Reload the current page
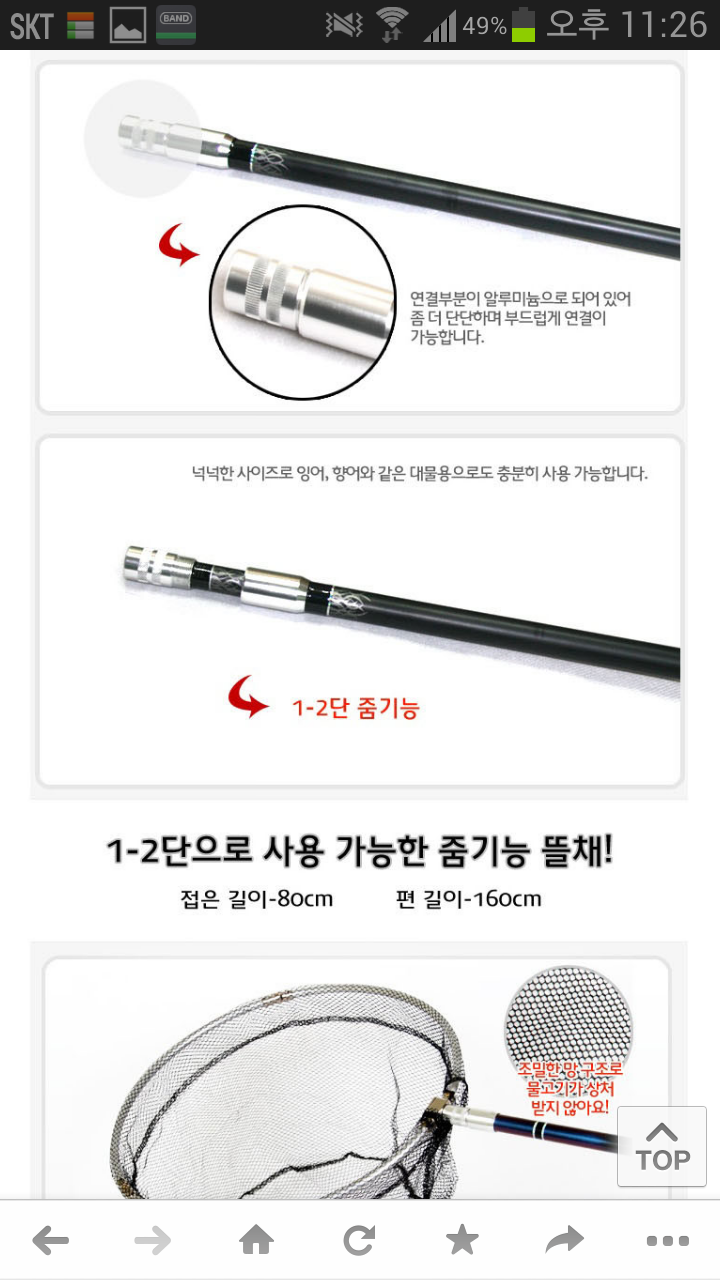720x1280 pixels. (359, 1241)
